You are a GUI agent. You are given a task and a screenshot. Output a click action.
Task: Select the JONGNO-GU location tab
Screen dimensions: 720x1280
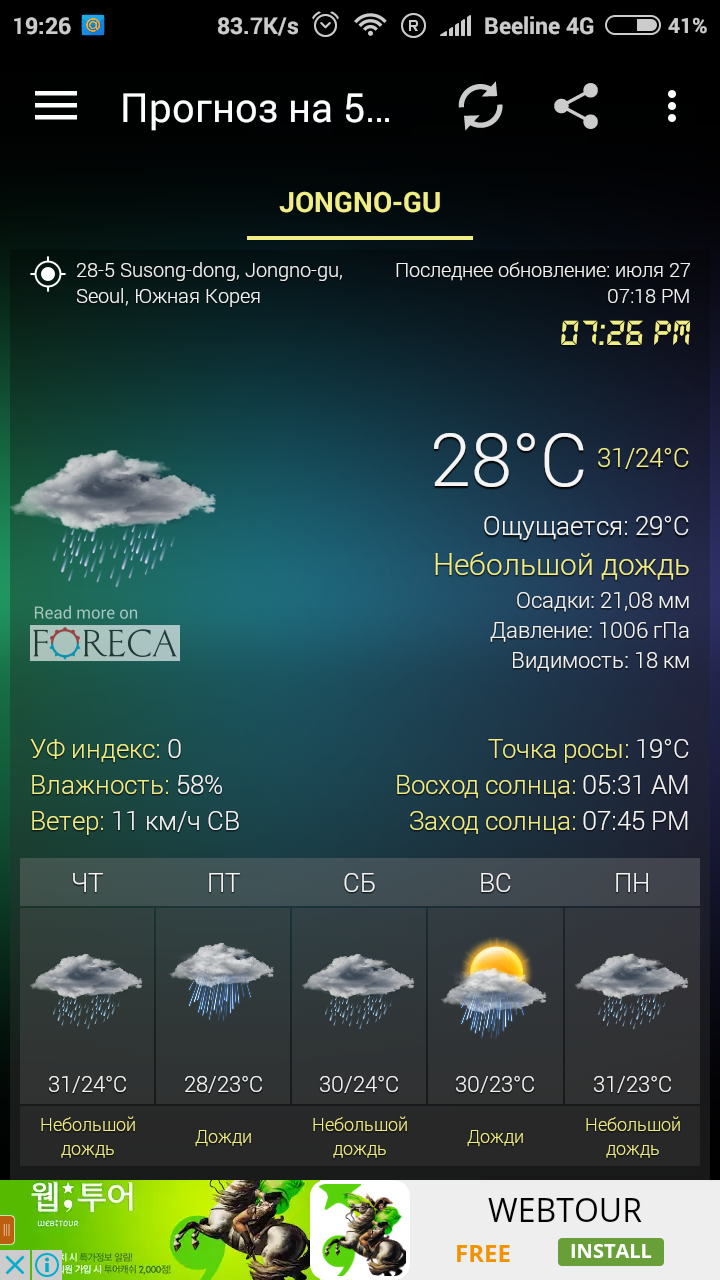[360, 203]
